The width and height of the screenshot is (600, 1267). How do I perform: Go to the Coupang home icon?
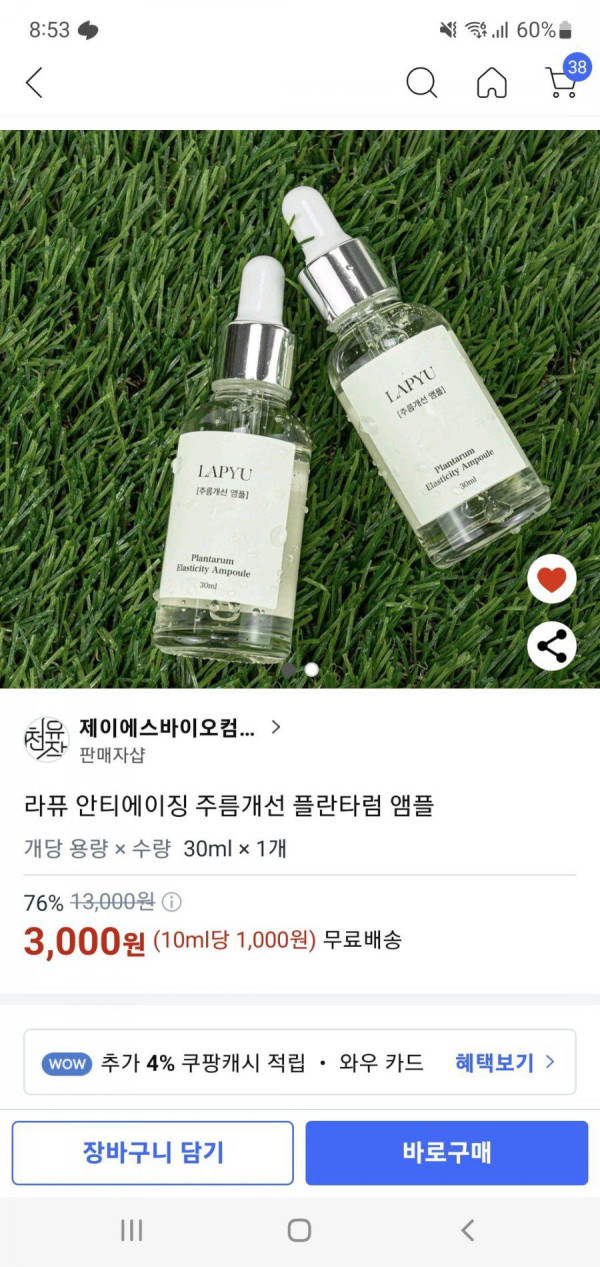(491, 82)
